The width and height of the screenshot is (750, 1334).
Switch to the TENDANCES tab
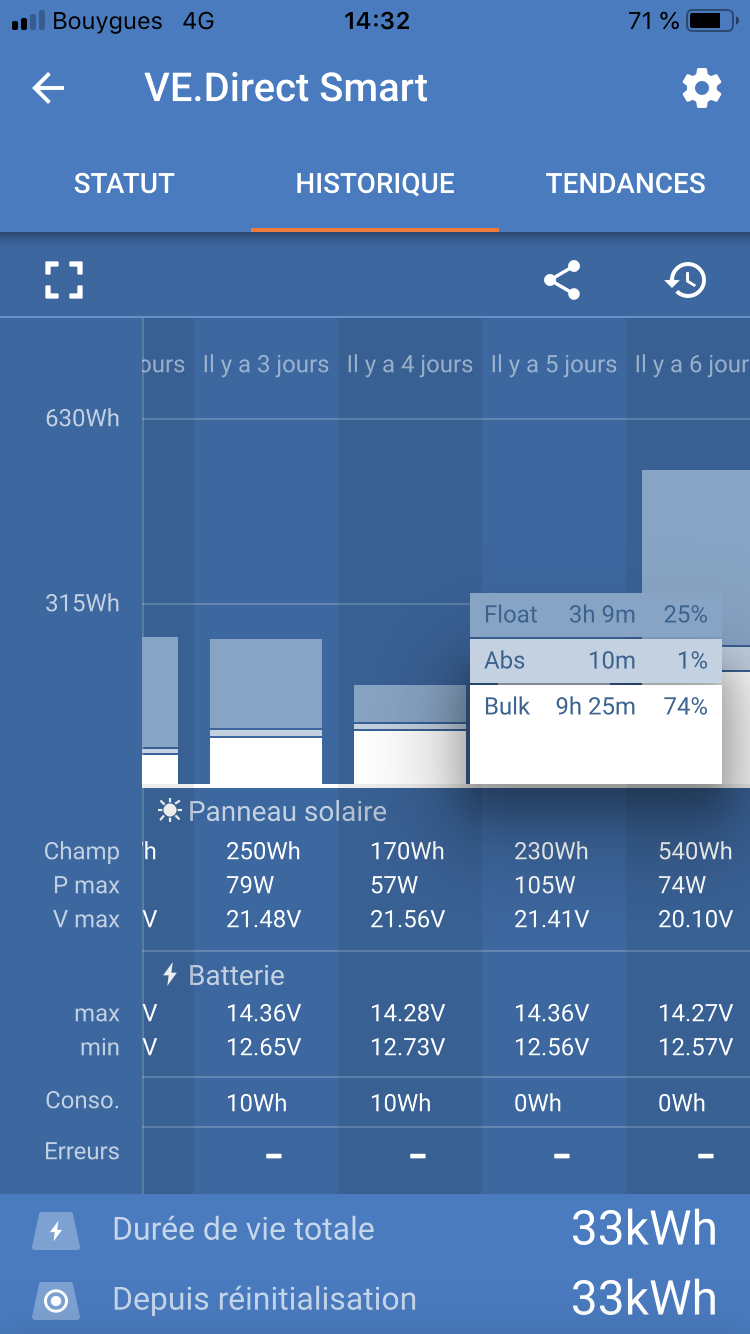click(x=626, y=184)
